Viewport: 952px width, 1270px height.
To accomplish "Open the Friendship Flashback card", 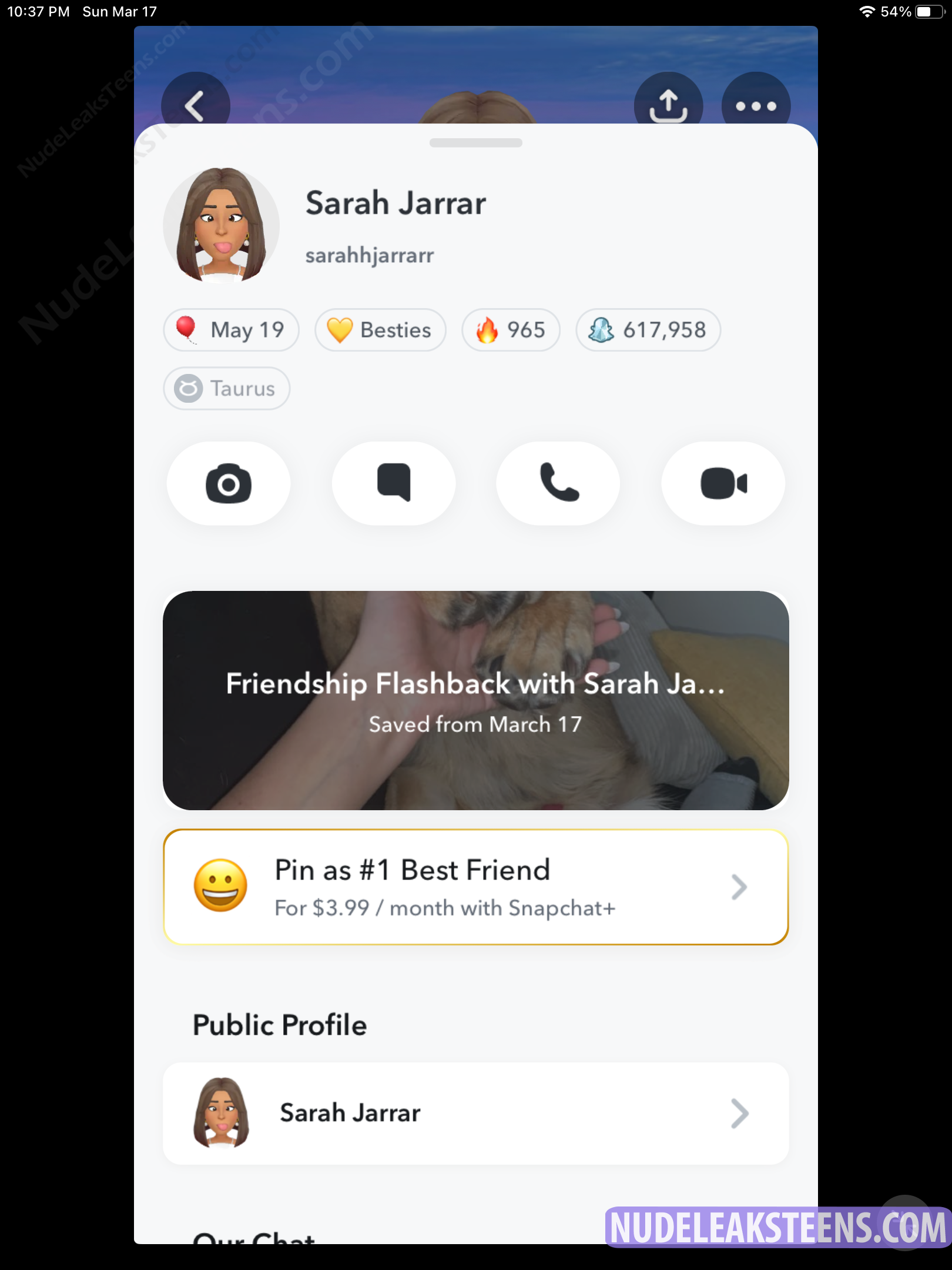I will point(476,700).
